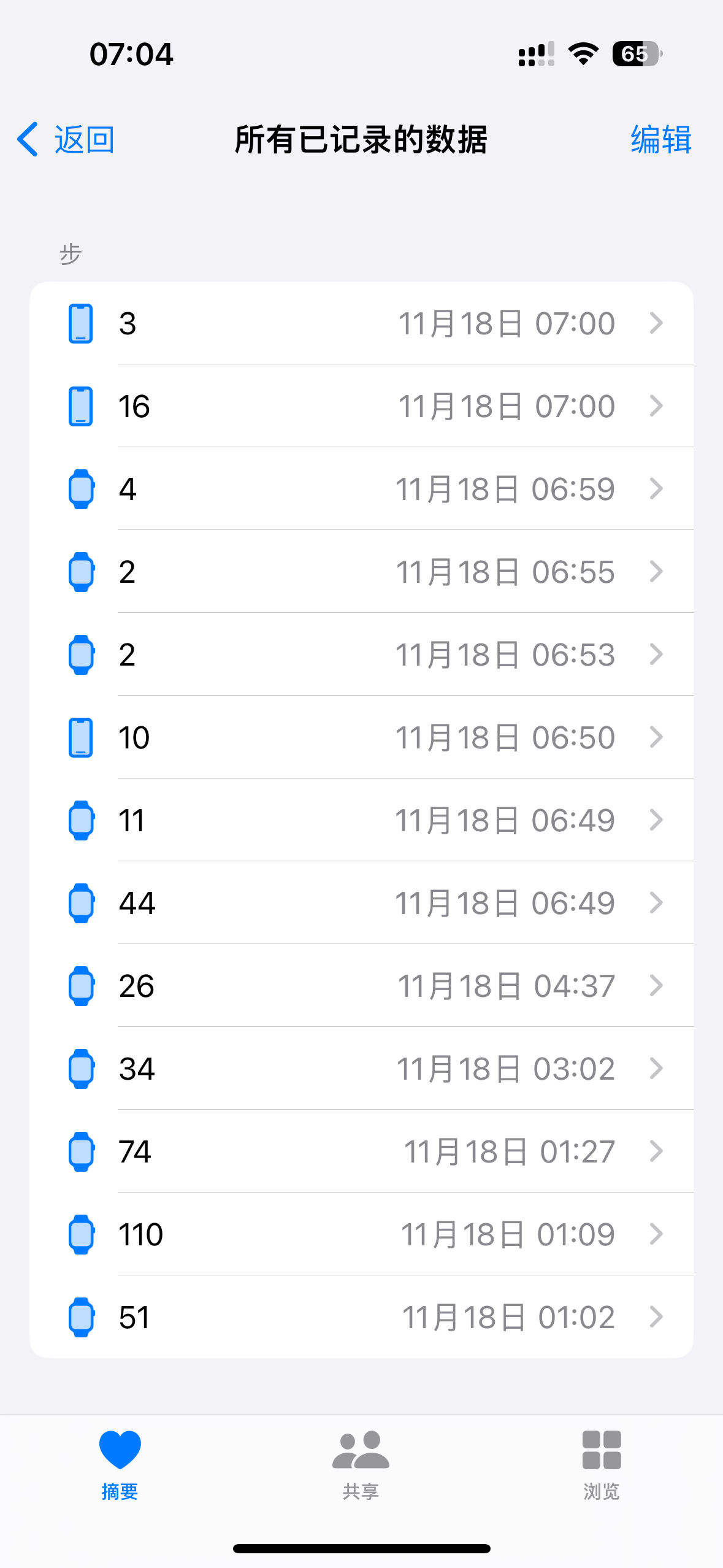Open the 2-step entry at 06:53
The image size is (723, 1568).
[x=361, y=655]
